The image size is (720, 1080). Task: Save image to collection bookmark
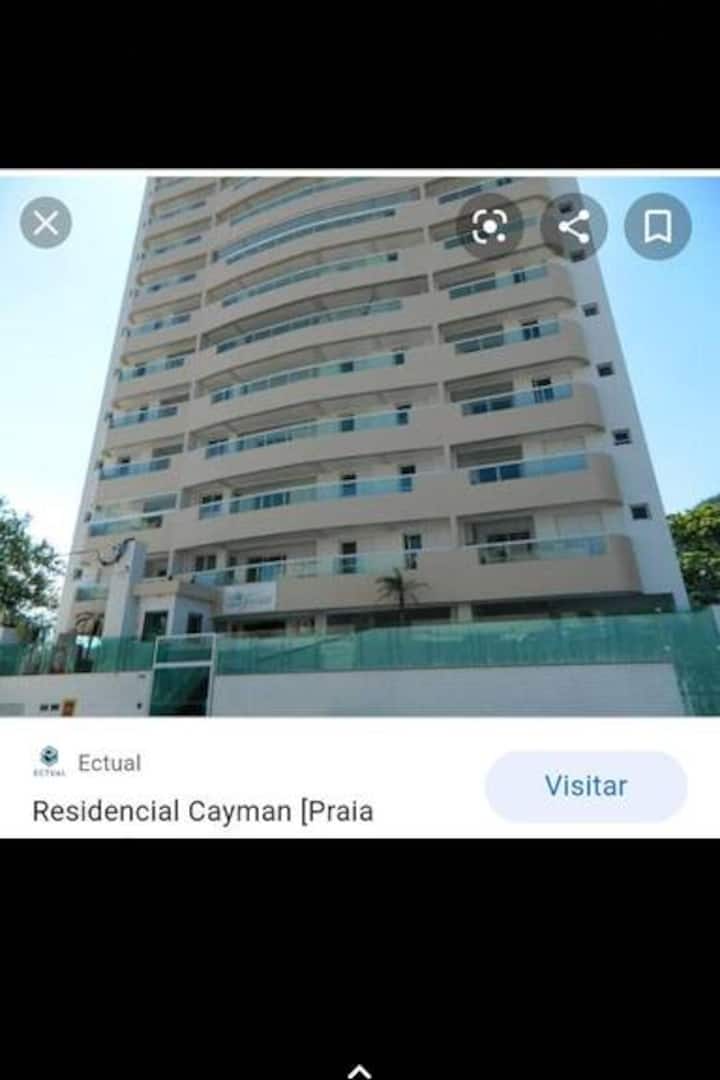point(657,227)
